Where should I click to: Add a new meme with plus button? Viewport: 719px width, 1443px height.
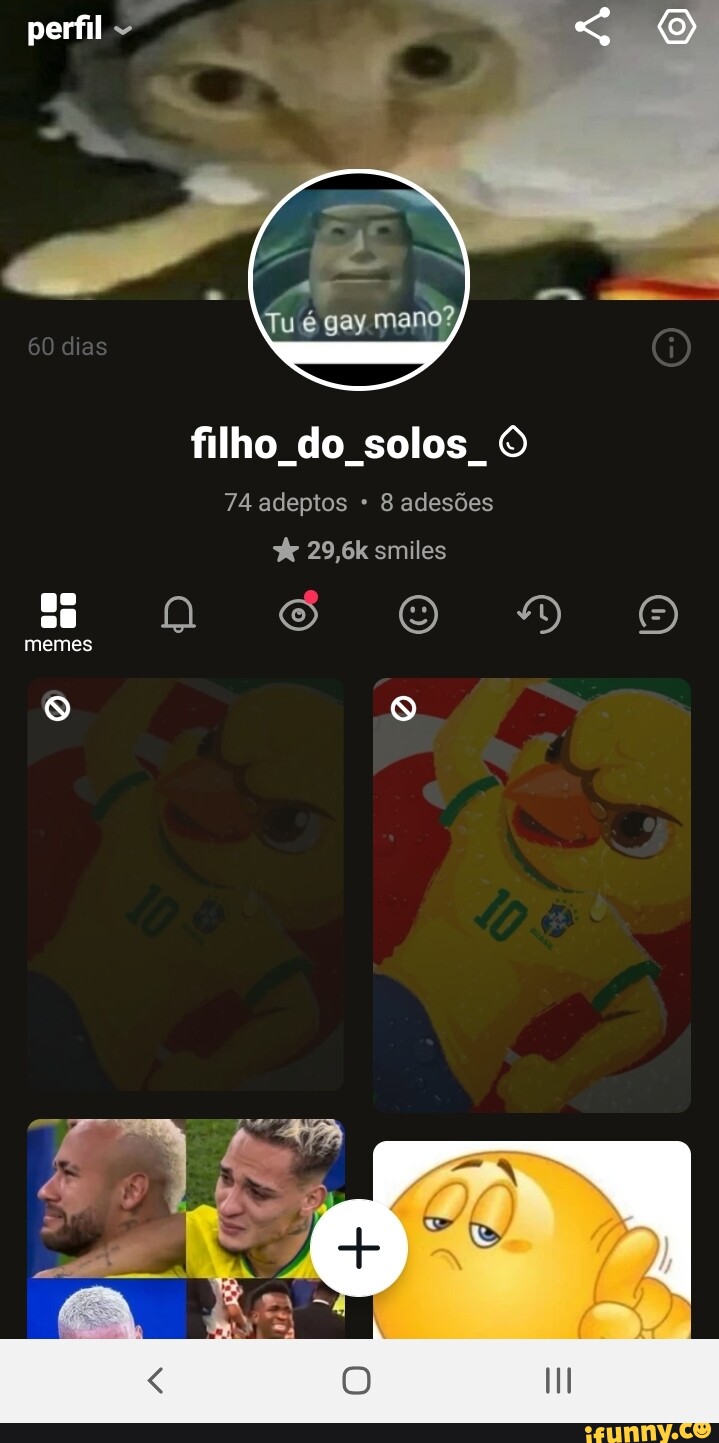click(359, 1248)
